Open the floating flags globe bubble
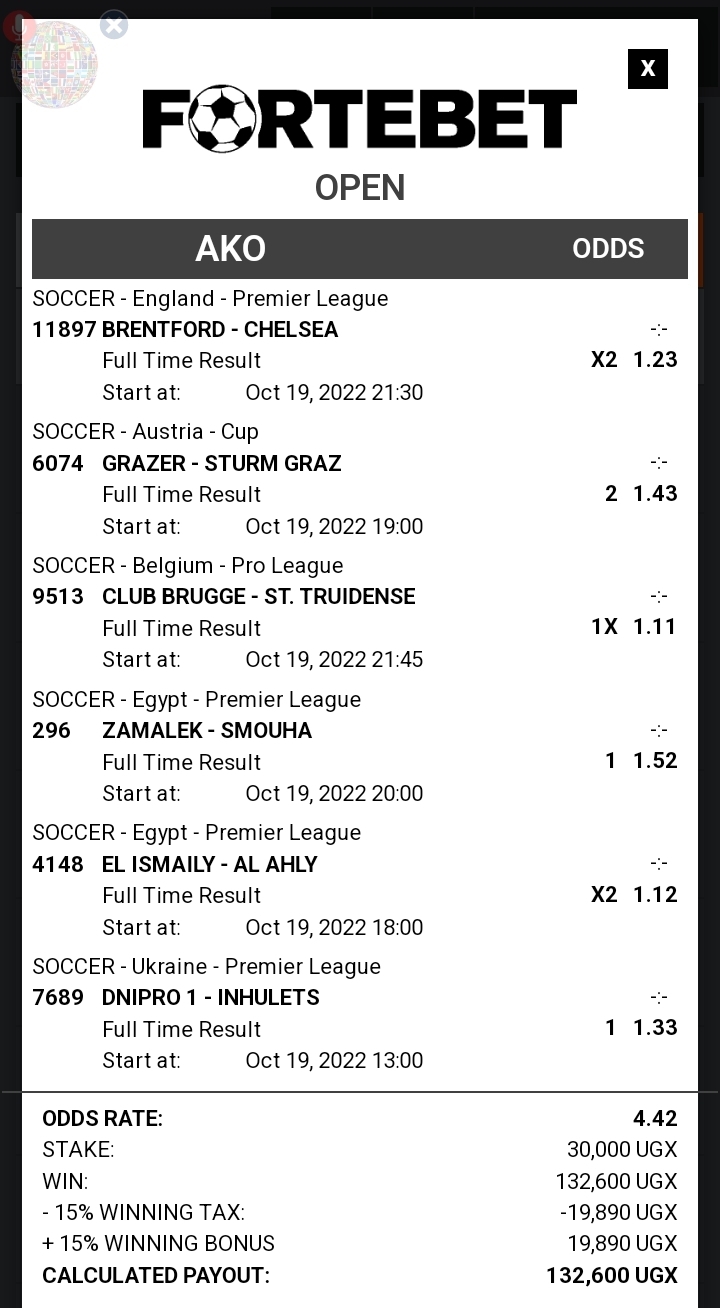720x1308 pixels. pyautogui.click(x=54, y=64)
